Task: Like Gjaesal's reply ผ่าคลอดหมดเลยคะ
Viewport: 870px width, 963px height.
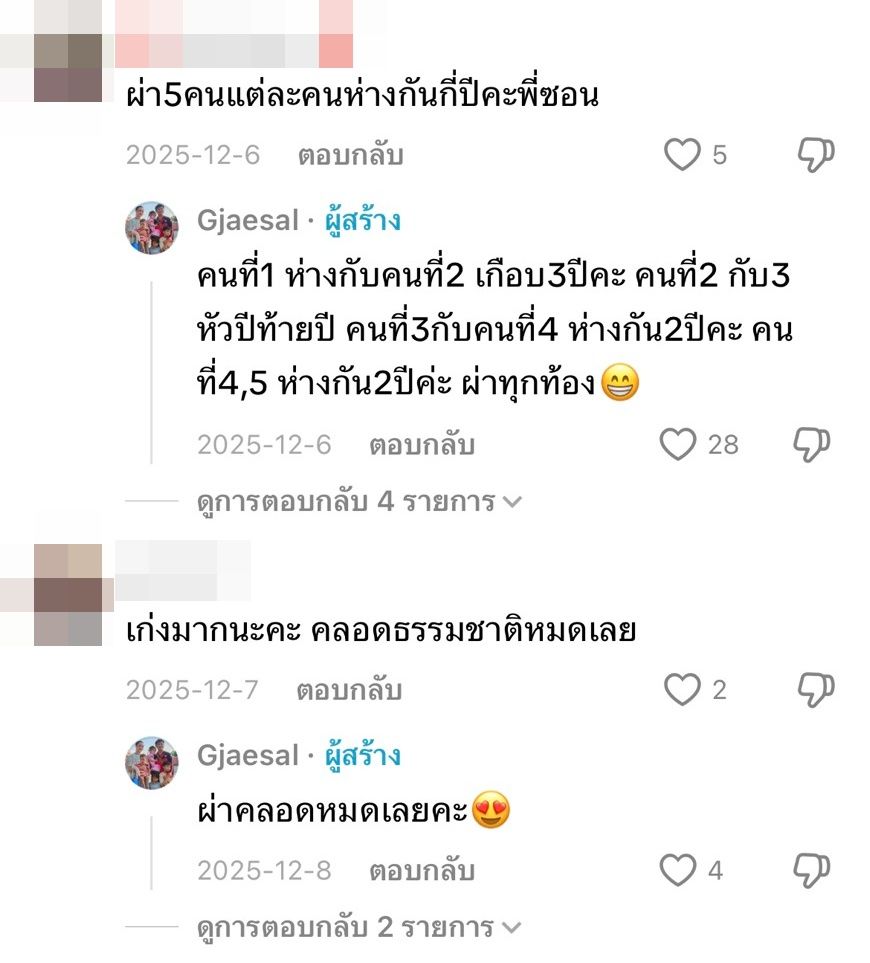Action: tap(678, 870)
